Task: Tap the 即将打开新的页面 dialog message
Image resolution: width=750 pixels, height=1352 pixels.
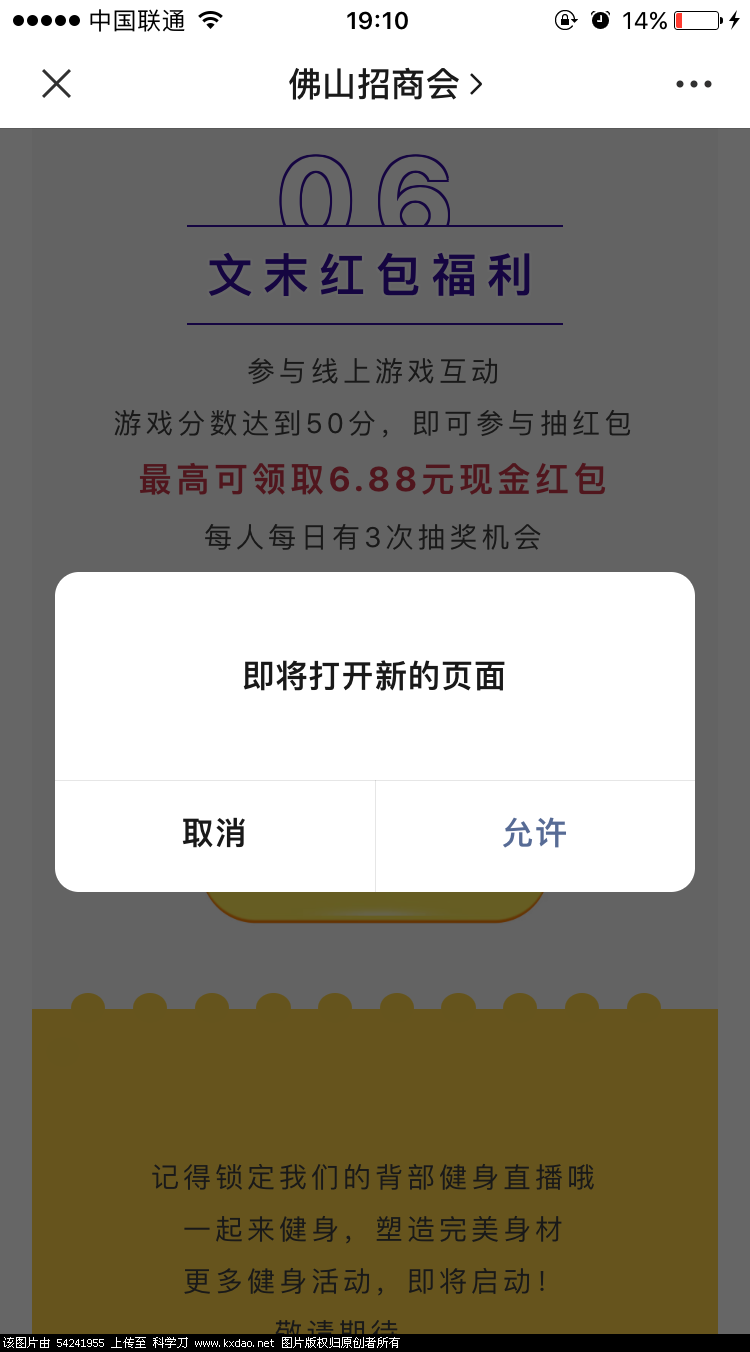Action: (375, 677)
